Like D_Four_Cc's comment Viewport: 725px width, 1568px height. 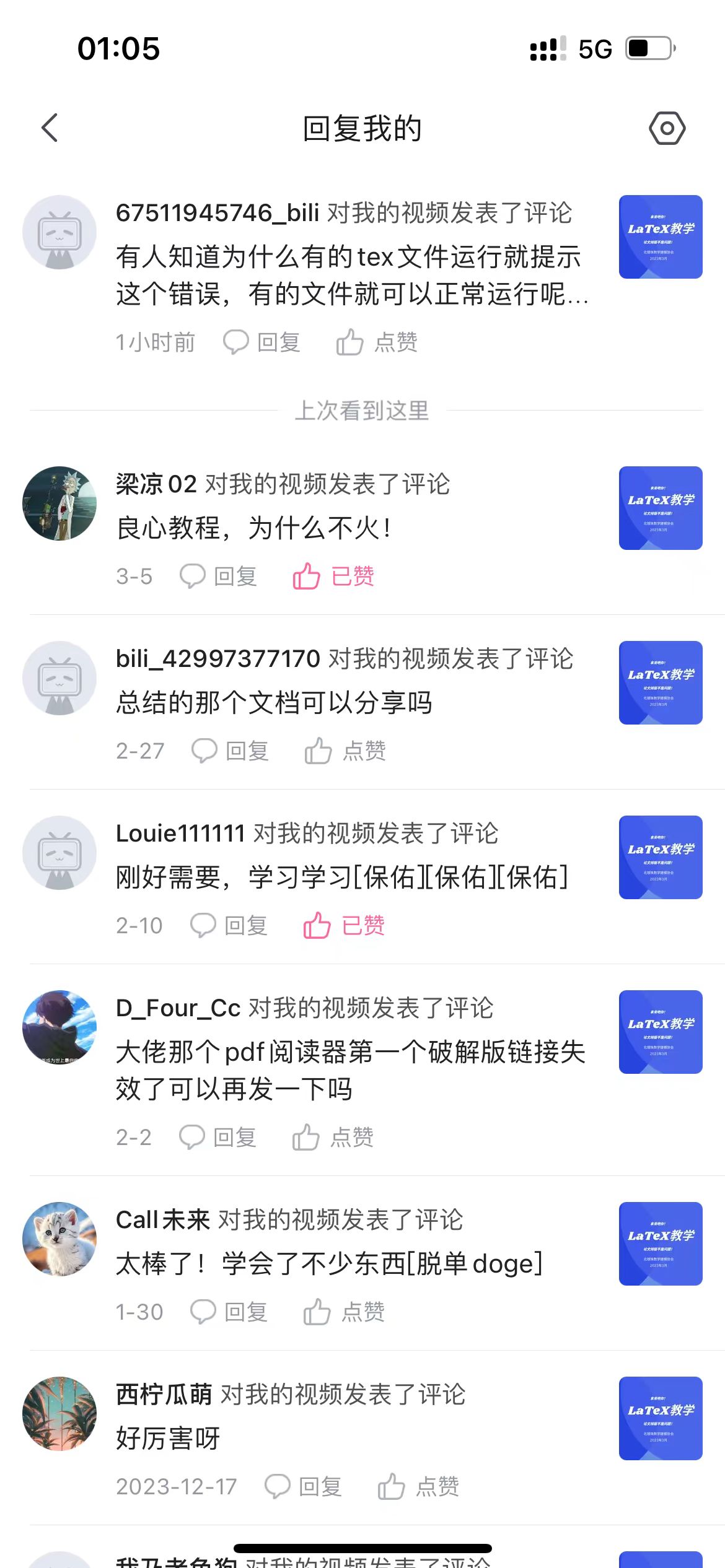(x=333, y=1137)
